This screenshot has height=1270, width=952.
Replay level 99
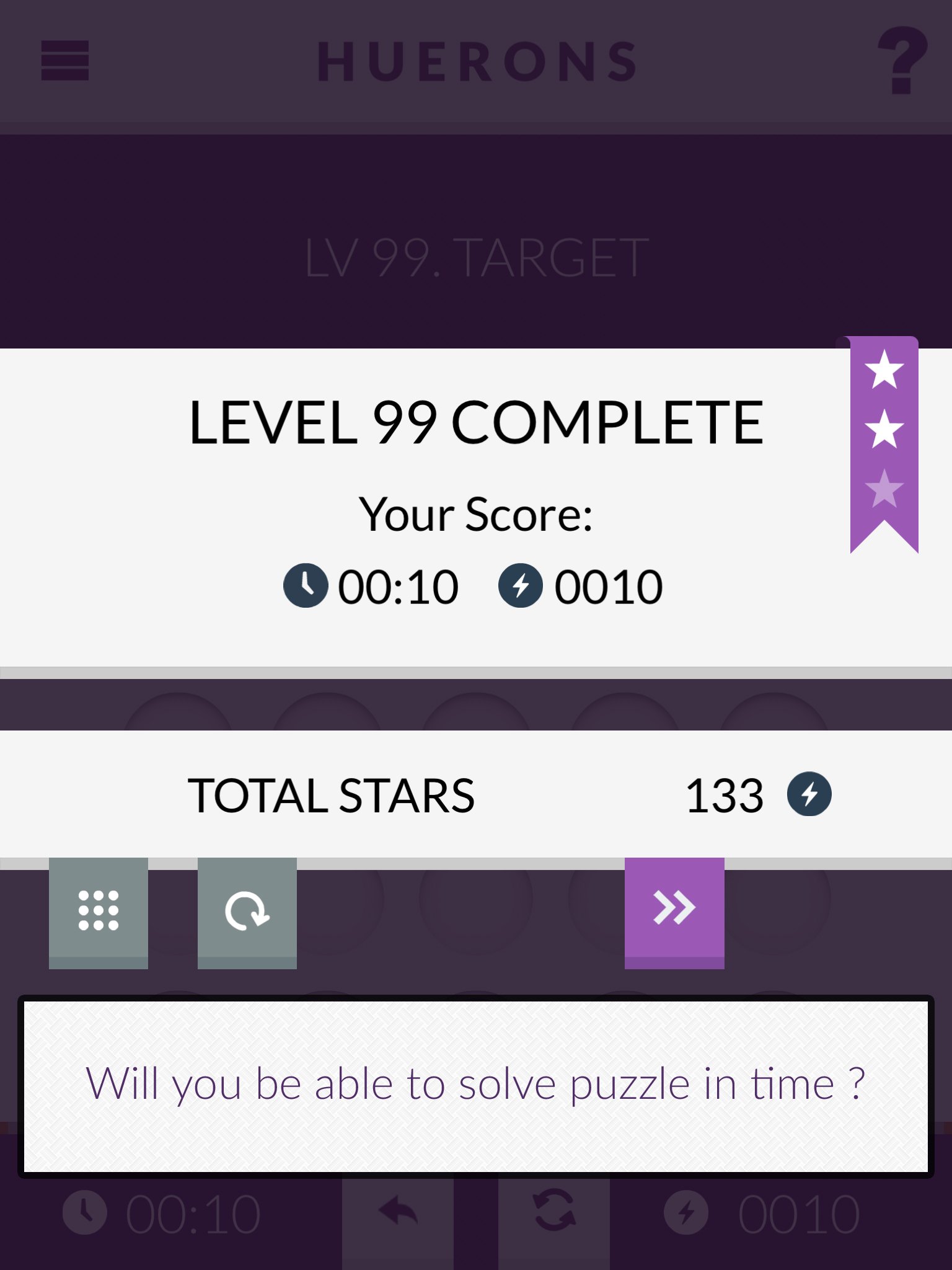[x=247, y=911]
